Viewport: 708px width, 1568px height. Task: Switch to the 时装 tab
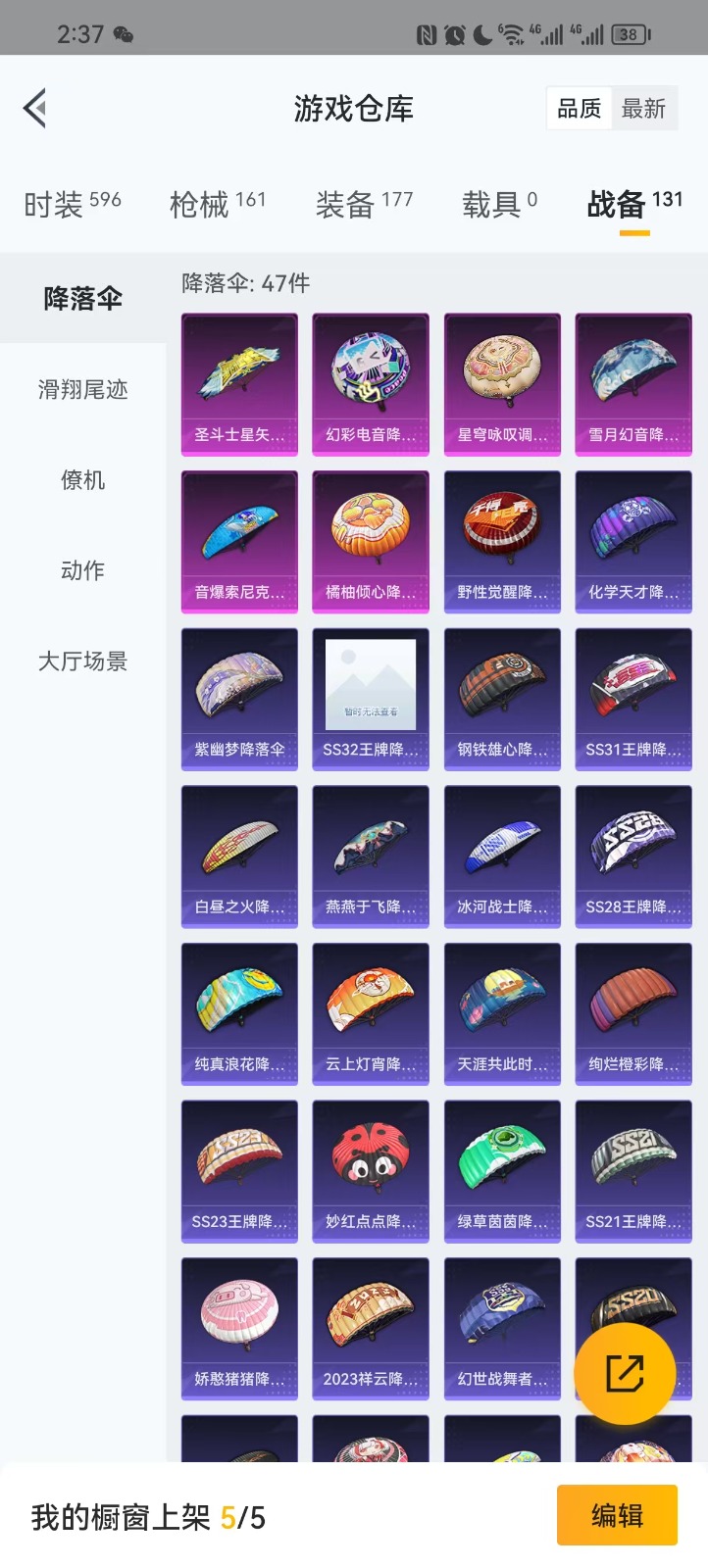(72, 204)
